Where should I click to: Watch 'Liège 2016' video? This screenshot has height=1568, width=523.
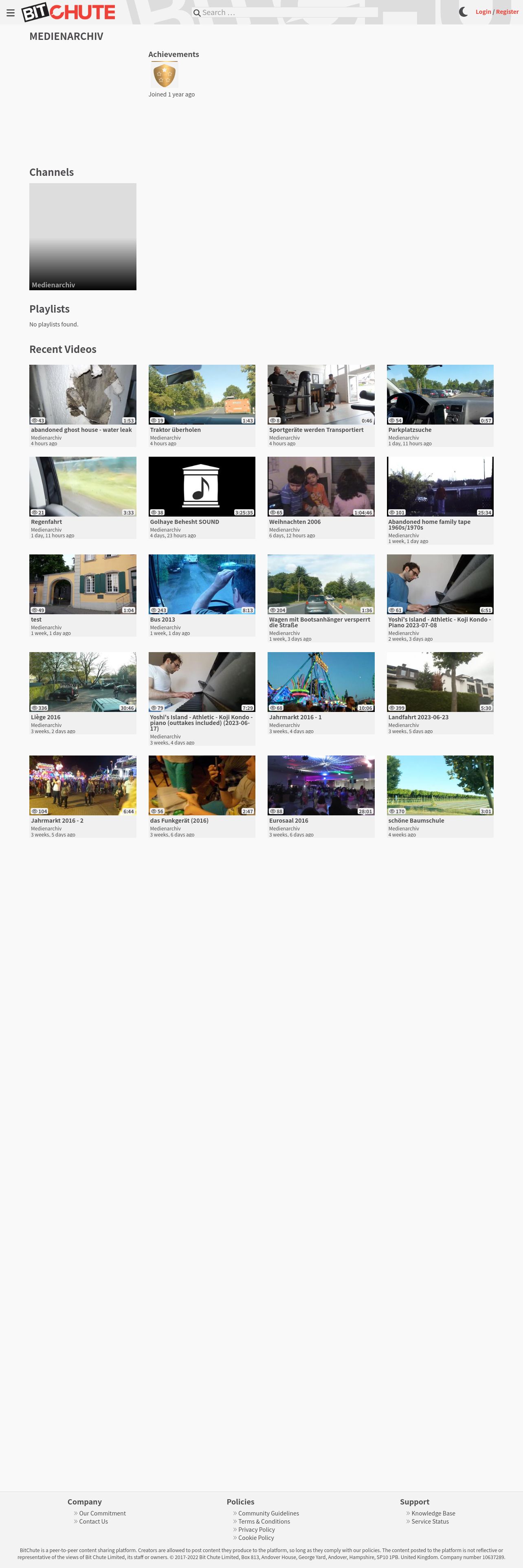[83, 682]
